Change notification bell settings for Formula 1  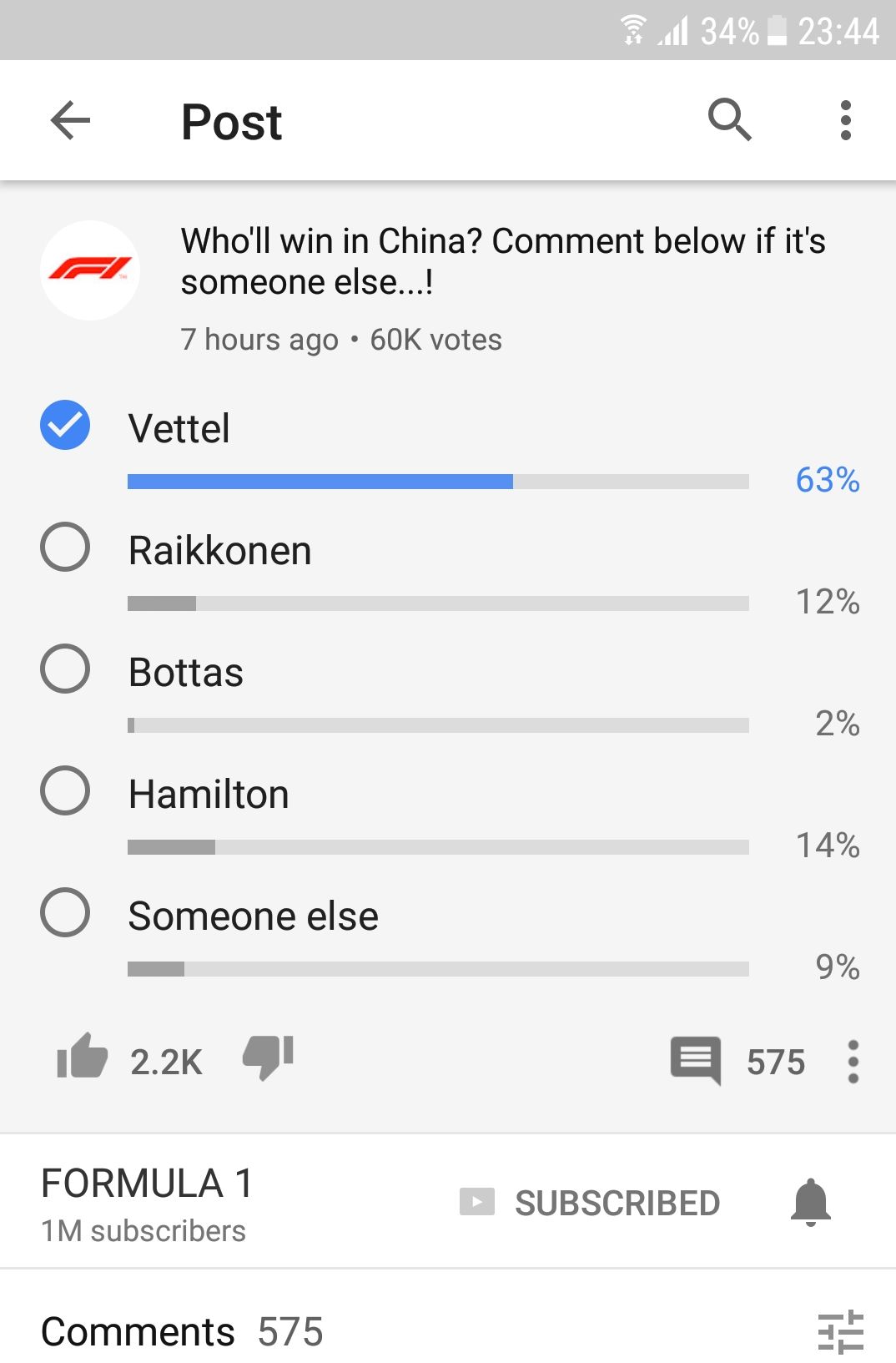click(x=810, y=1203)
